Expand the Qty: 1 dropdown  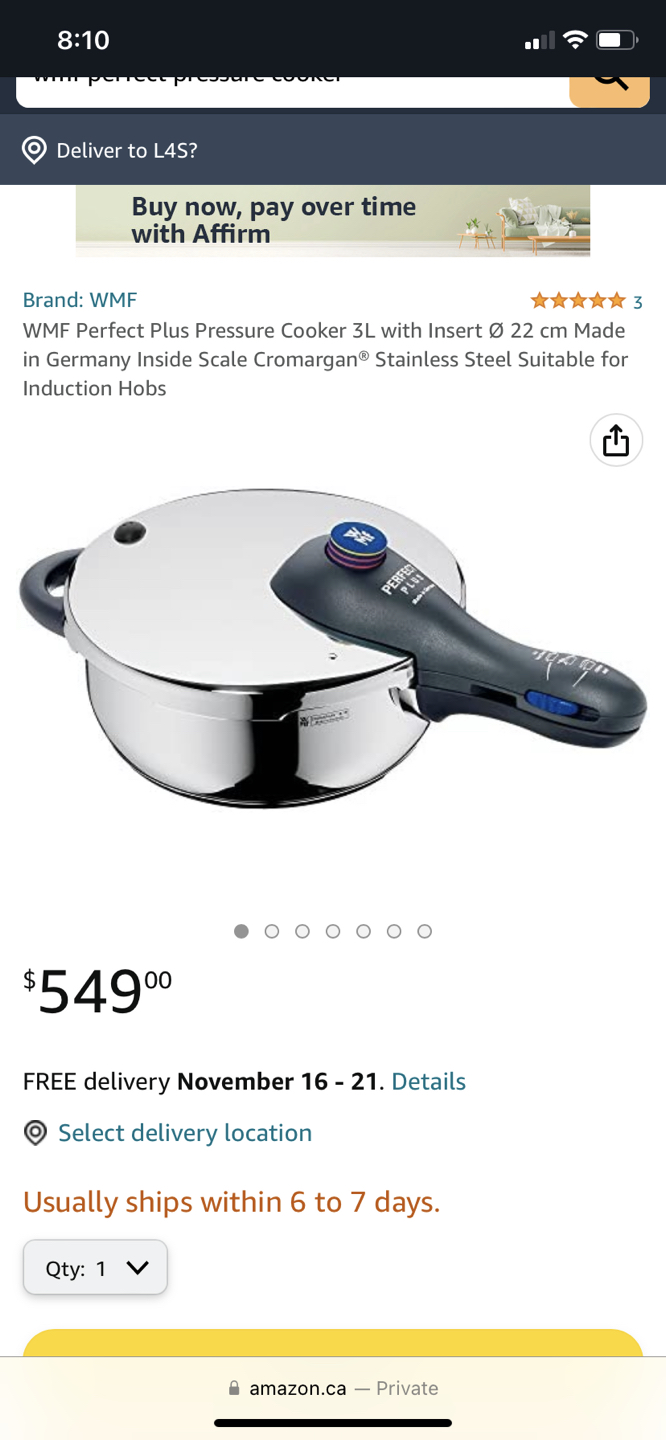[96, 1268]
